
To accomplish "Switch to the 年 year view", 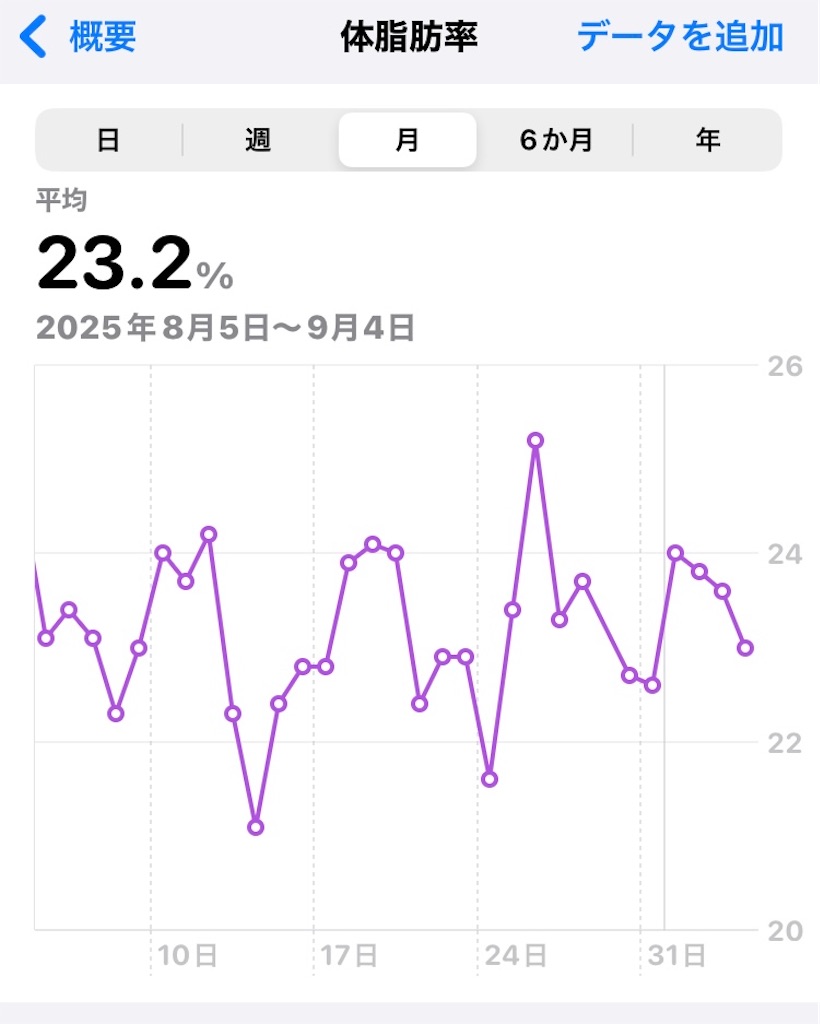I will click(x=707, y=140).
